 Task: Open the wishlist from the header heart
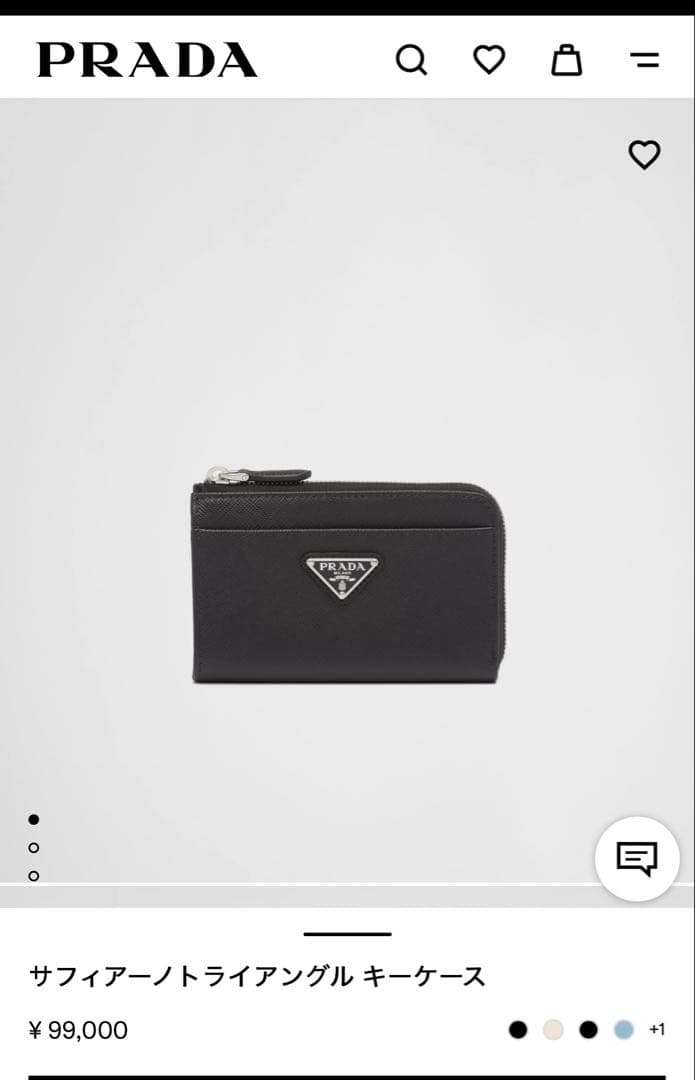point(489,60)
